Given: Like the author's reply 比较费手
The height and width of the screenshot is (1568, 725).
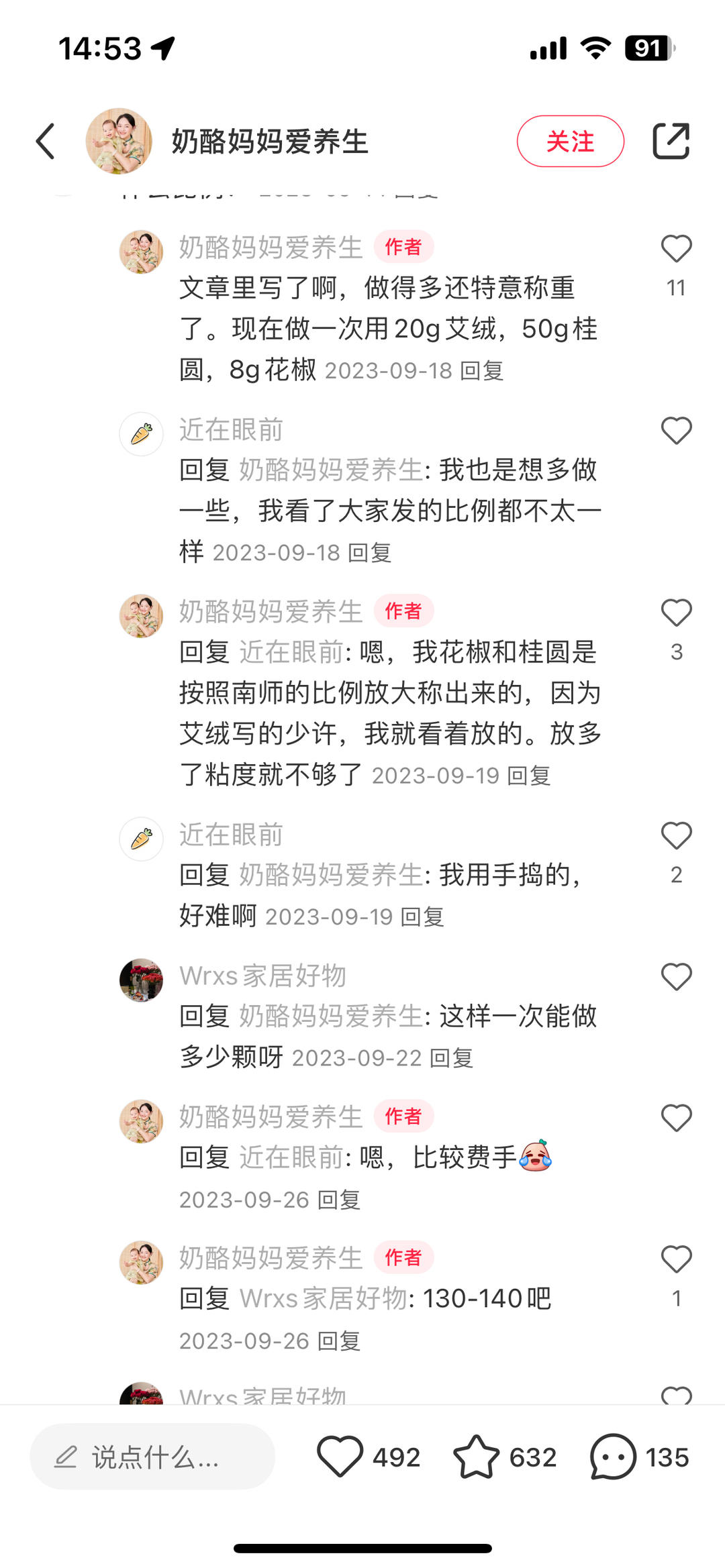Looking at the screenshot, I should pyautogui.click(x=676, y=1118).
